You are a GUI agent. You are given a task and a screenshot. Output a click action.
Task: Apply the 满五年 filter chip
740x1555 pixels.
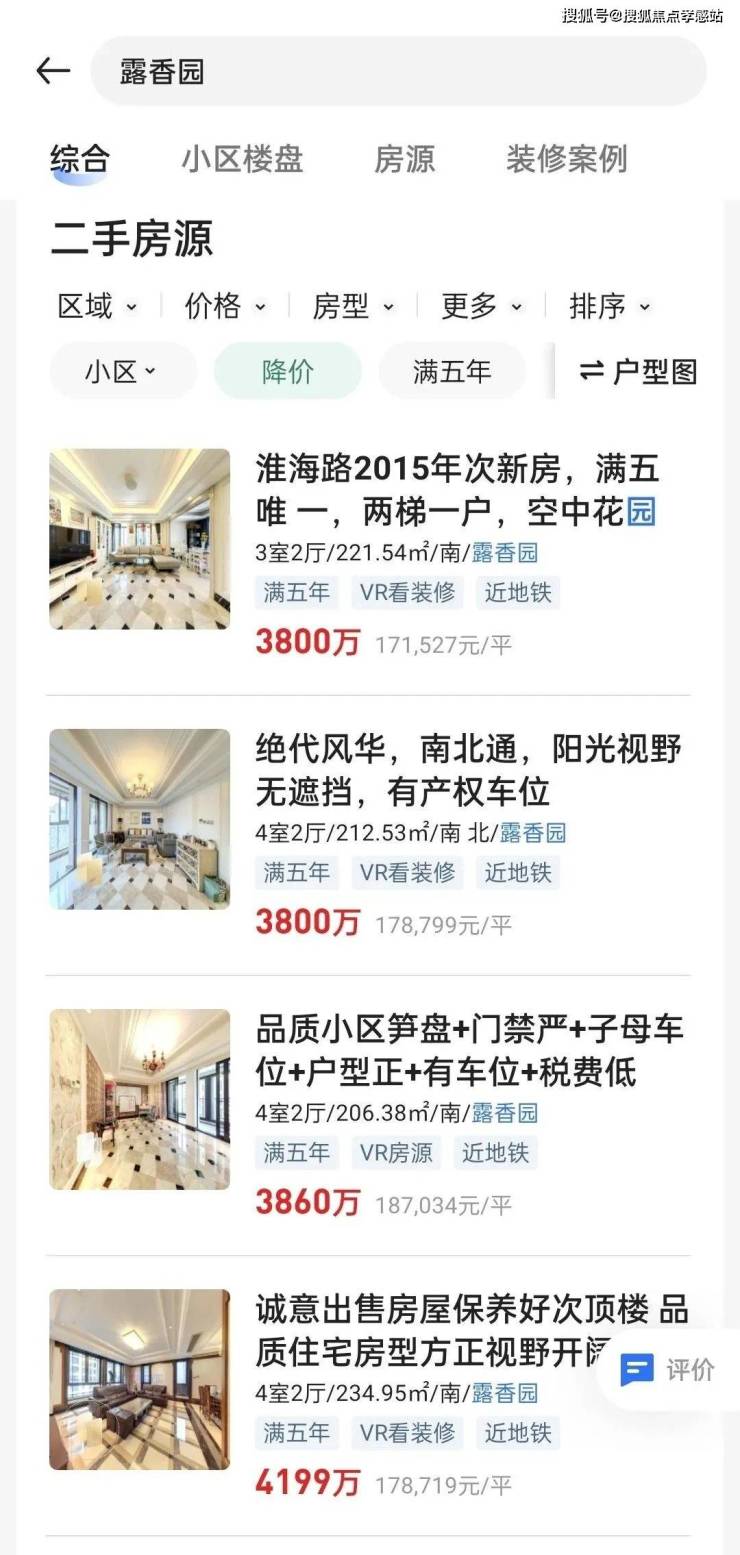(x=452, y=372)
